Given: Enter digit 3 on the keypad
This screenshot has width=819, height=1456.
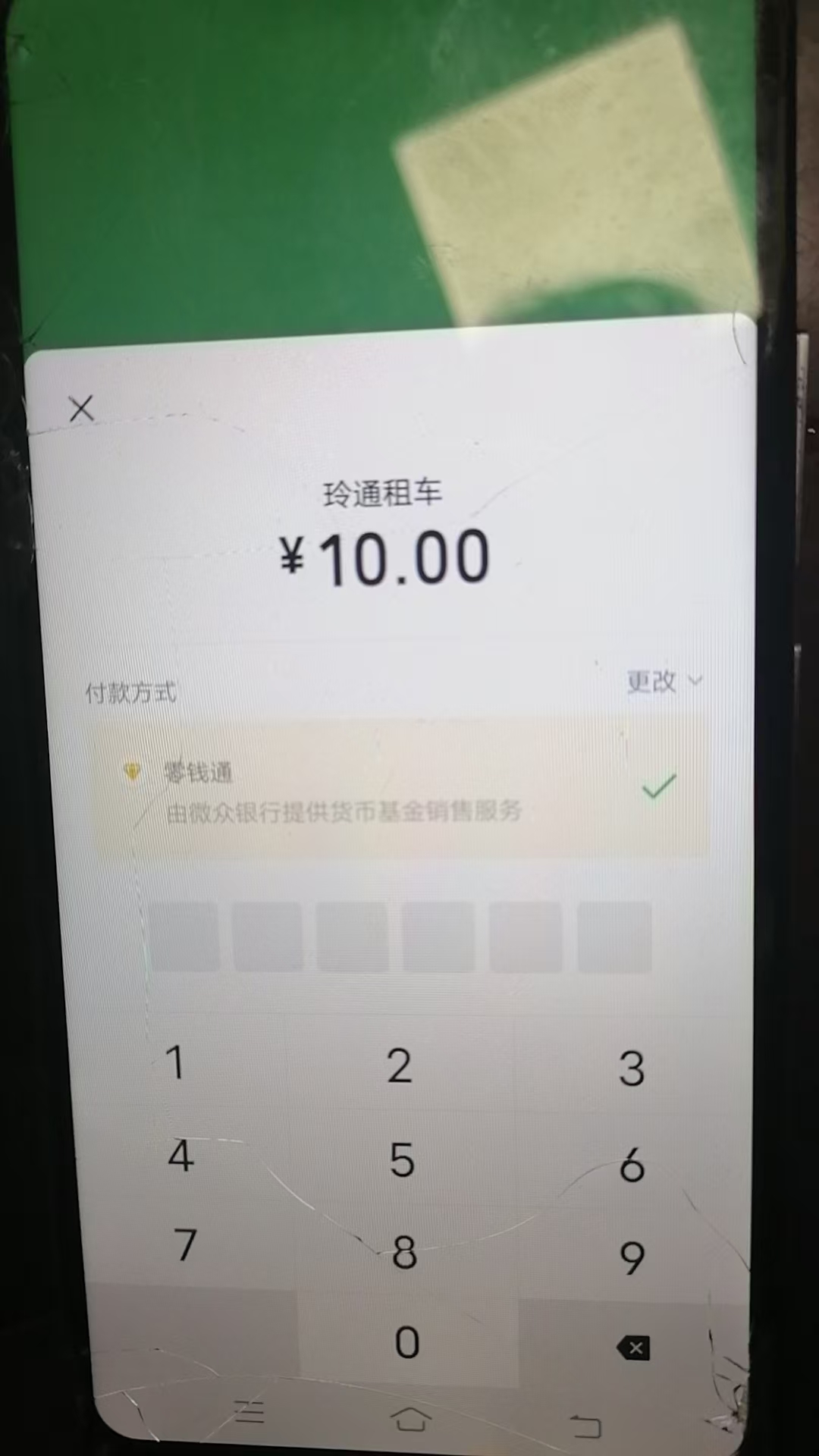Looking at the screenshot, I should point(631,1068).
